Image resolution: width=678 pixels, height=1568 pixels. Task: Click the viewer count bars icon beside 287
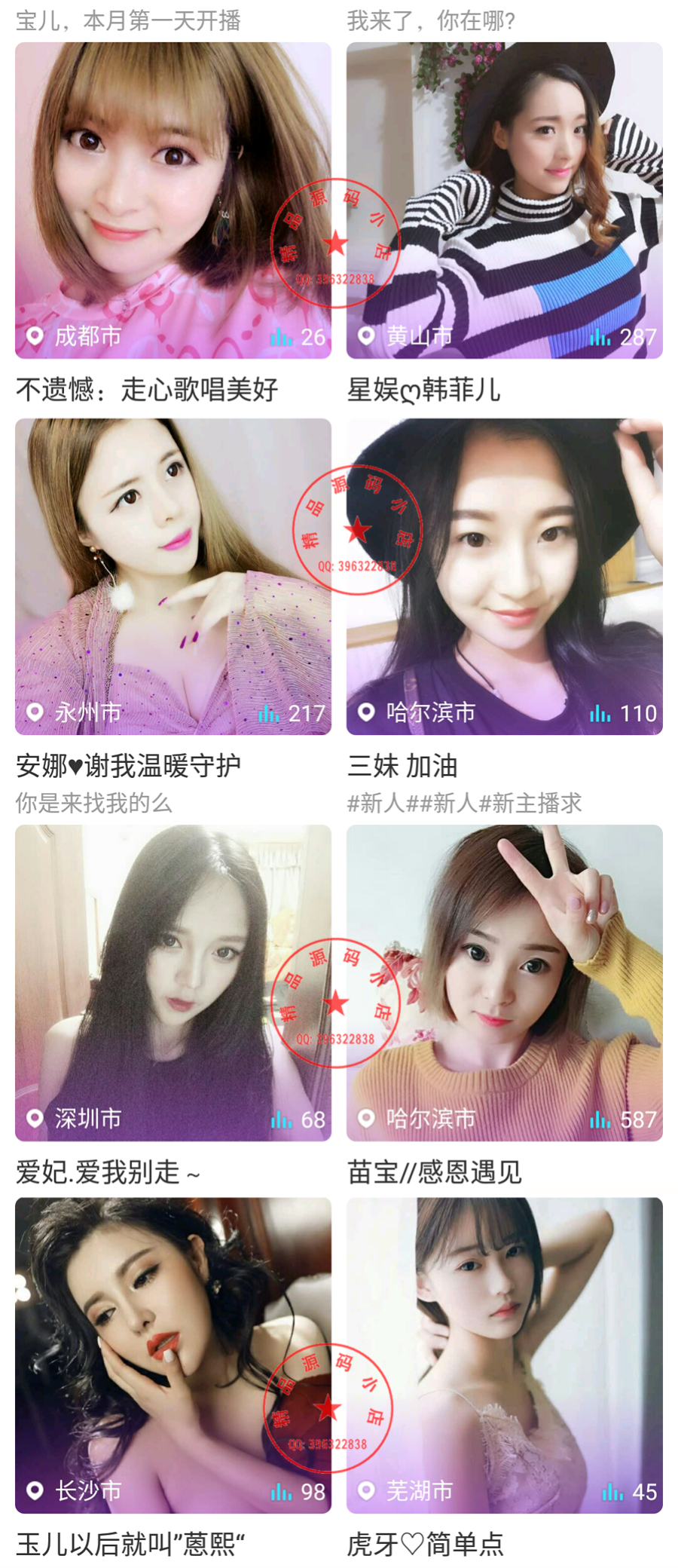(x=601, y=338)
